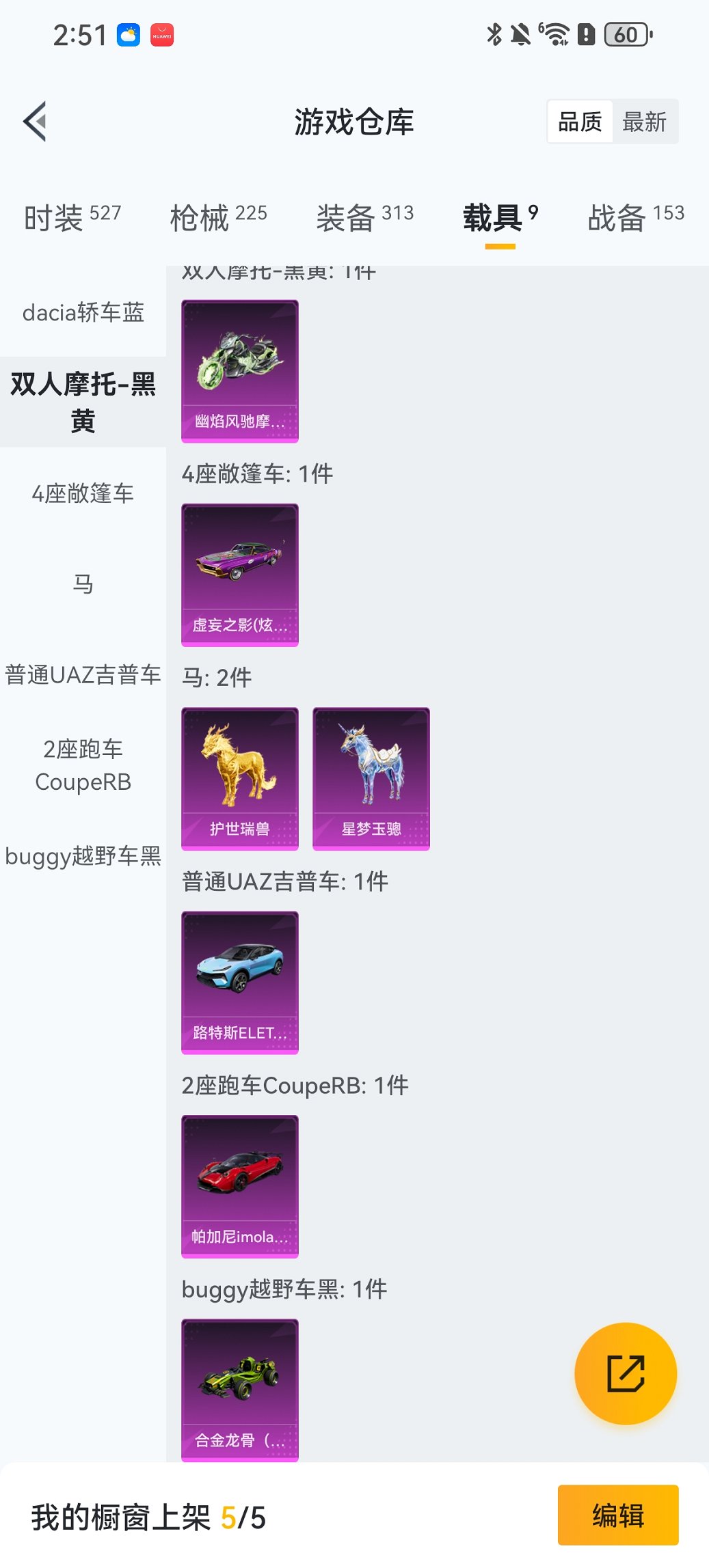Select buggy越野车黑 in the side list
Screen dimensions: 709x1568
tap(83, 855)
